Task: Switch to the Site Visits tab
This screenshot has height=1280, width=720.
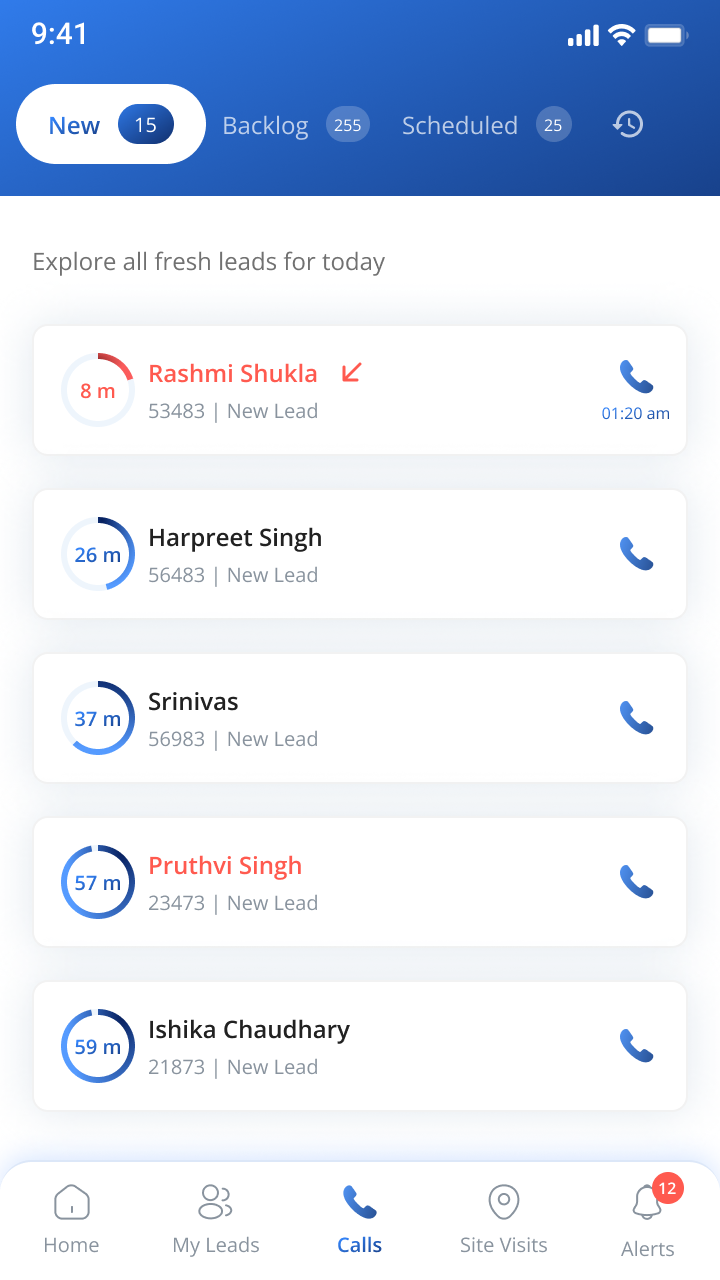Action: pyautogui.click(x=504, y=1220)
